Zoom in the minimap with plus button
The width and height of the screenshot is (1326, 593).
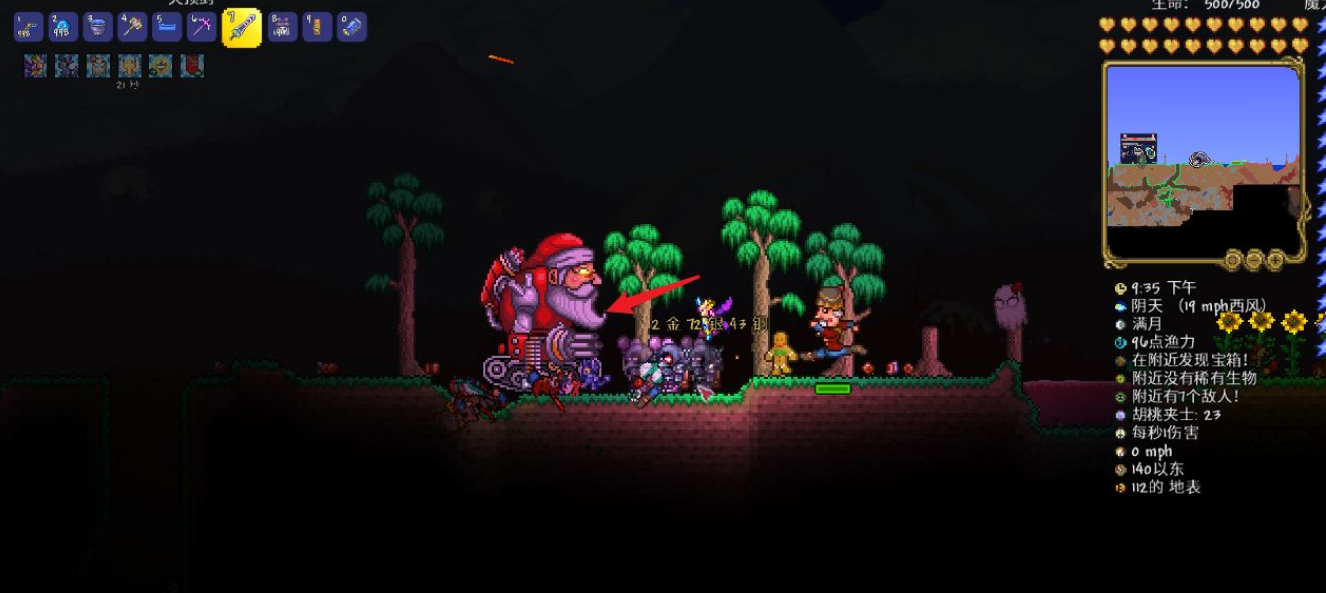1276,260
